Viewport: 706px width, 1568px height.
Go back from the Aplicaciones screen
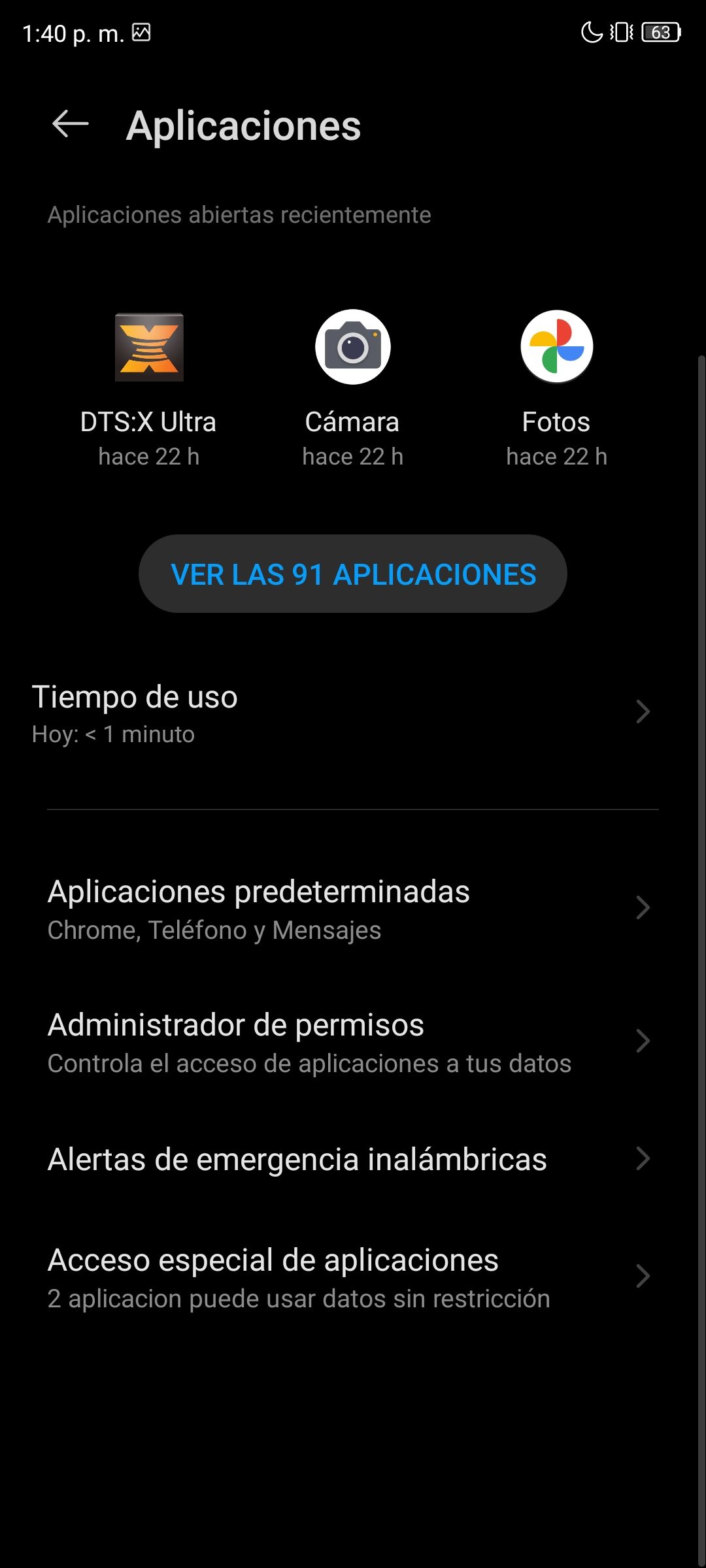coord(70,124)
